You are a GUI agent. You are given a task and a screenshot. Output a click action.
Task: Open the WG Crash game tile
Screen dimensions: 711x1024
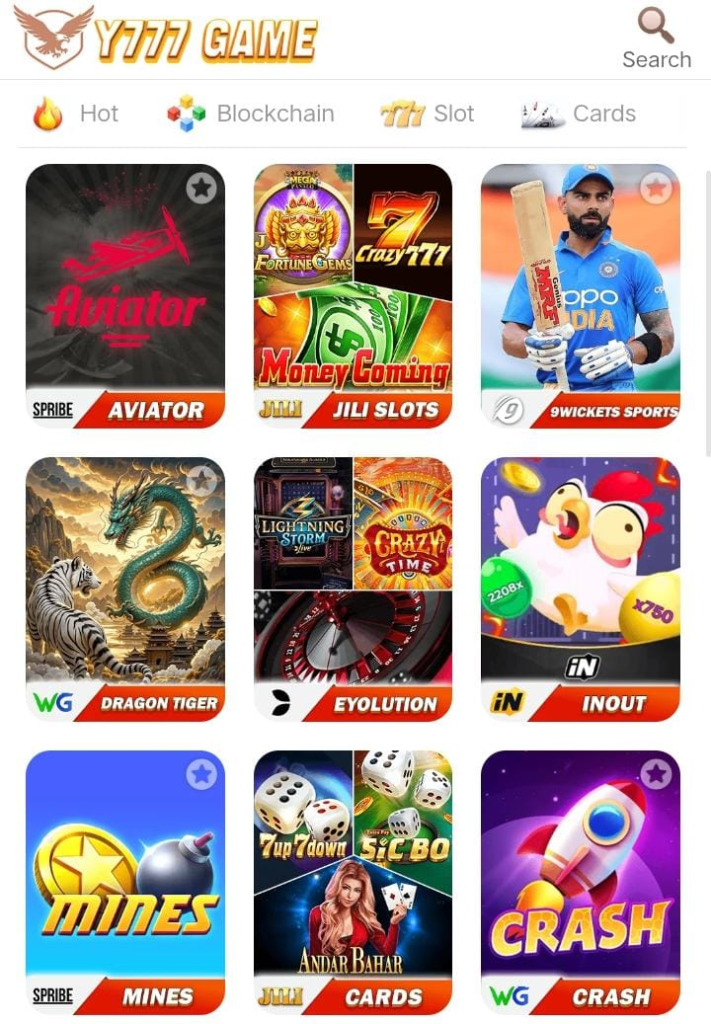point(580,880)
